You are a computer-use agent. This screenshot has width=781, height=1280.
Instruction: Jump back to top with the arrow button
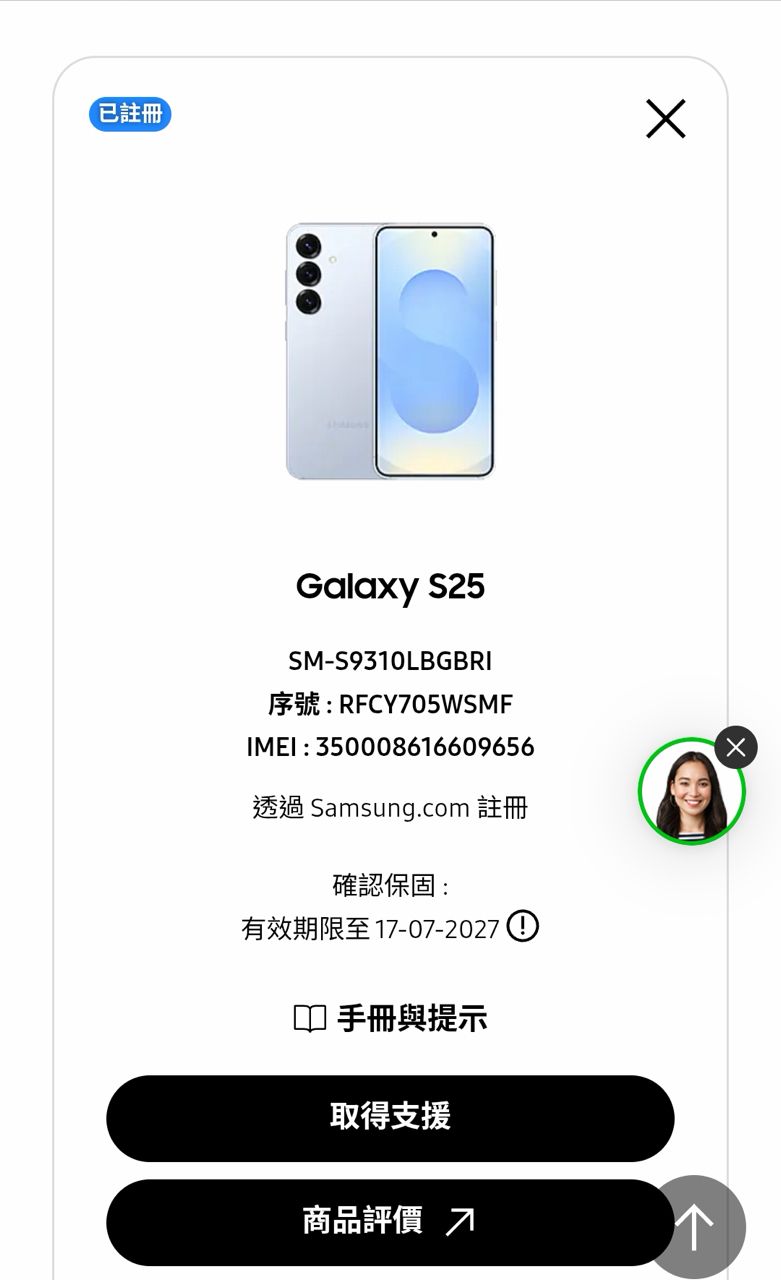696,1225
